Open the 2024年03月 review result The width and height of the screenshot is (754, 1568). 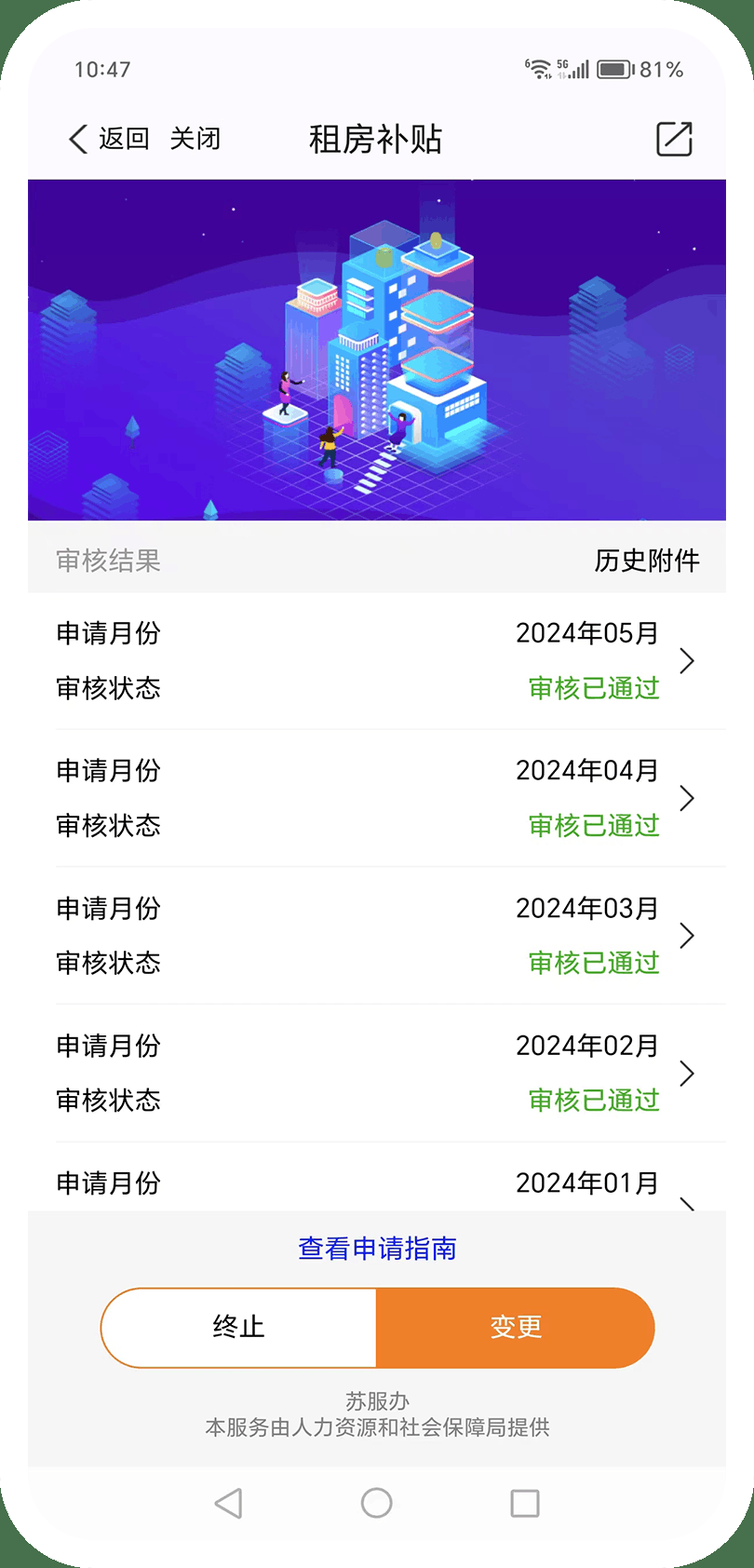click(376, 936)
